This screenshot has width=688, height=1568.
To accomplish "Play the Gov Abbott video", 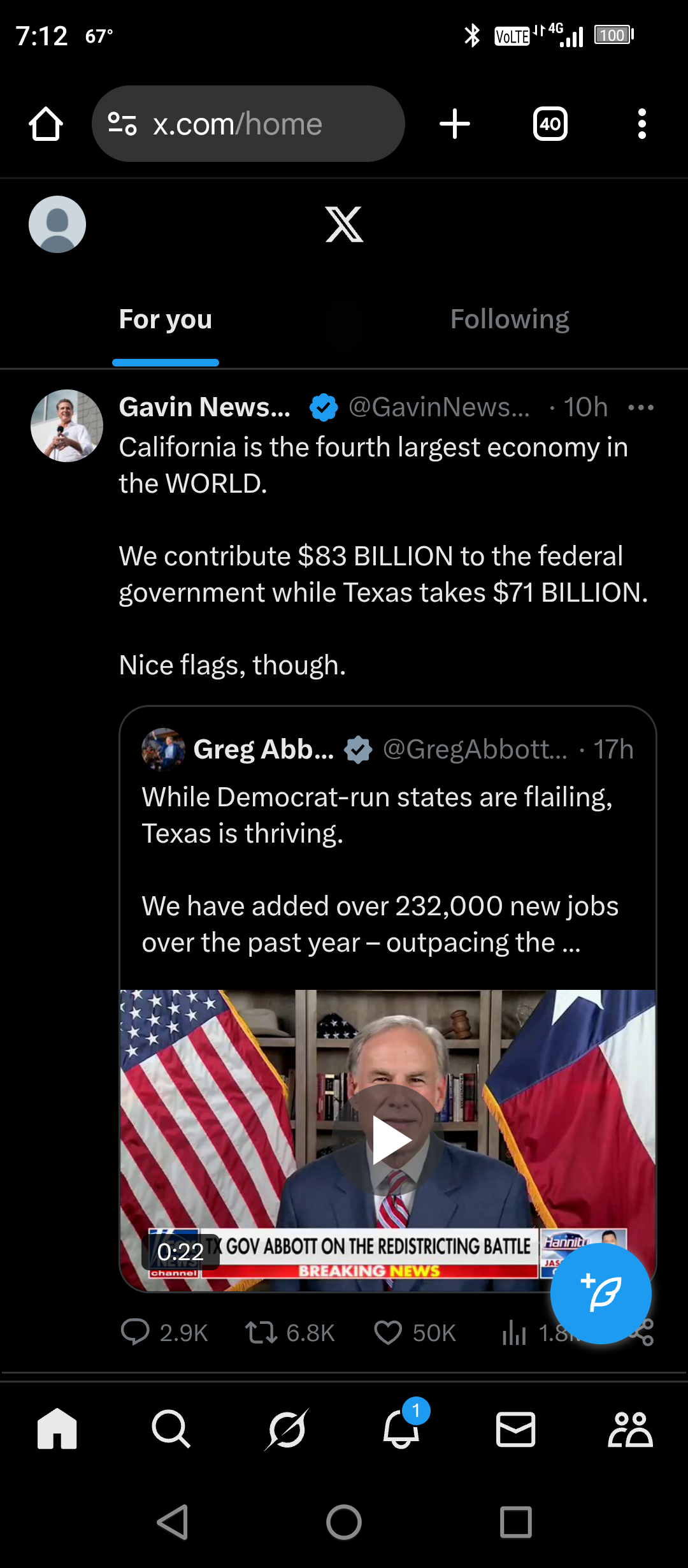I will click(388, 1140).
